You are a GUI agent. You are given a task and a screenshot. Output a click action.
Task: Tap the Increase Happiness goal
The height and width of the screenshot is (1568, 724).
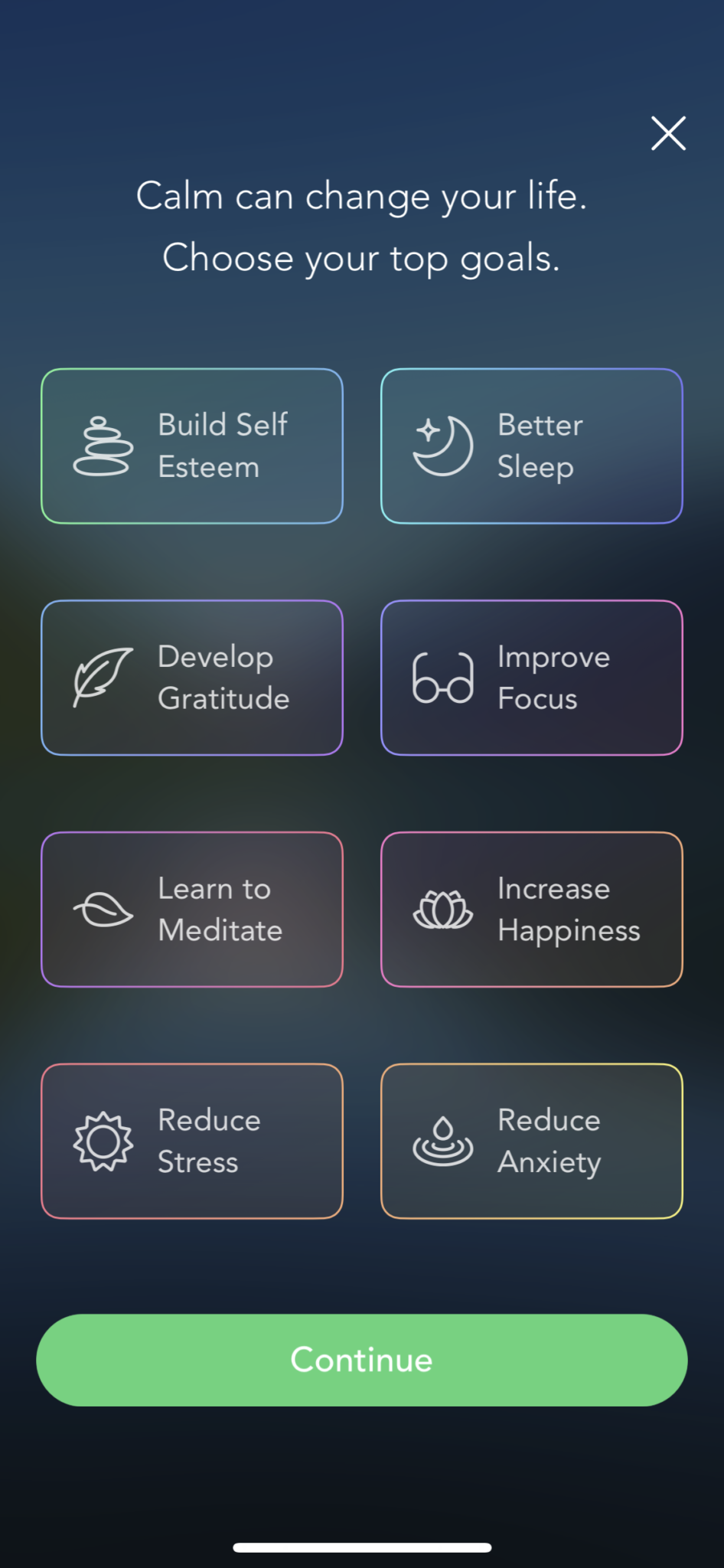pyautogui.click(x=532, y=910)
